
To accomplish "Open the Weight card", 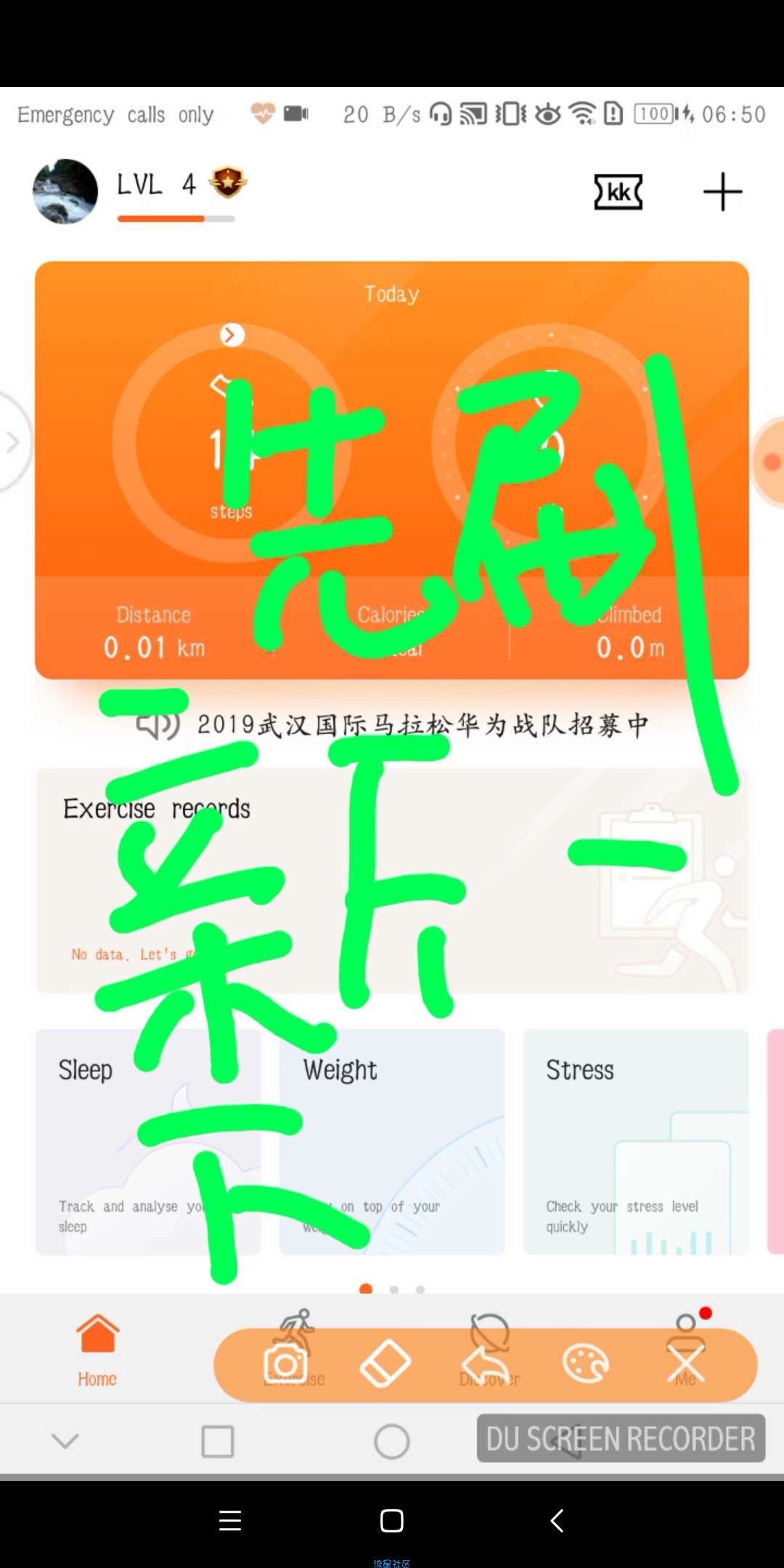I will click(392, 1141).
